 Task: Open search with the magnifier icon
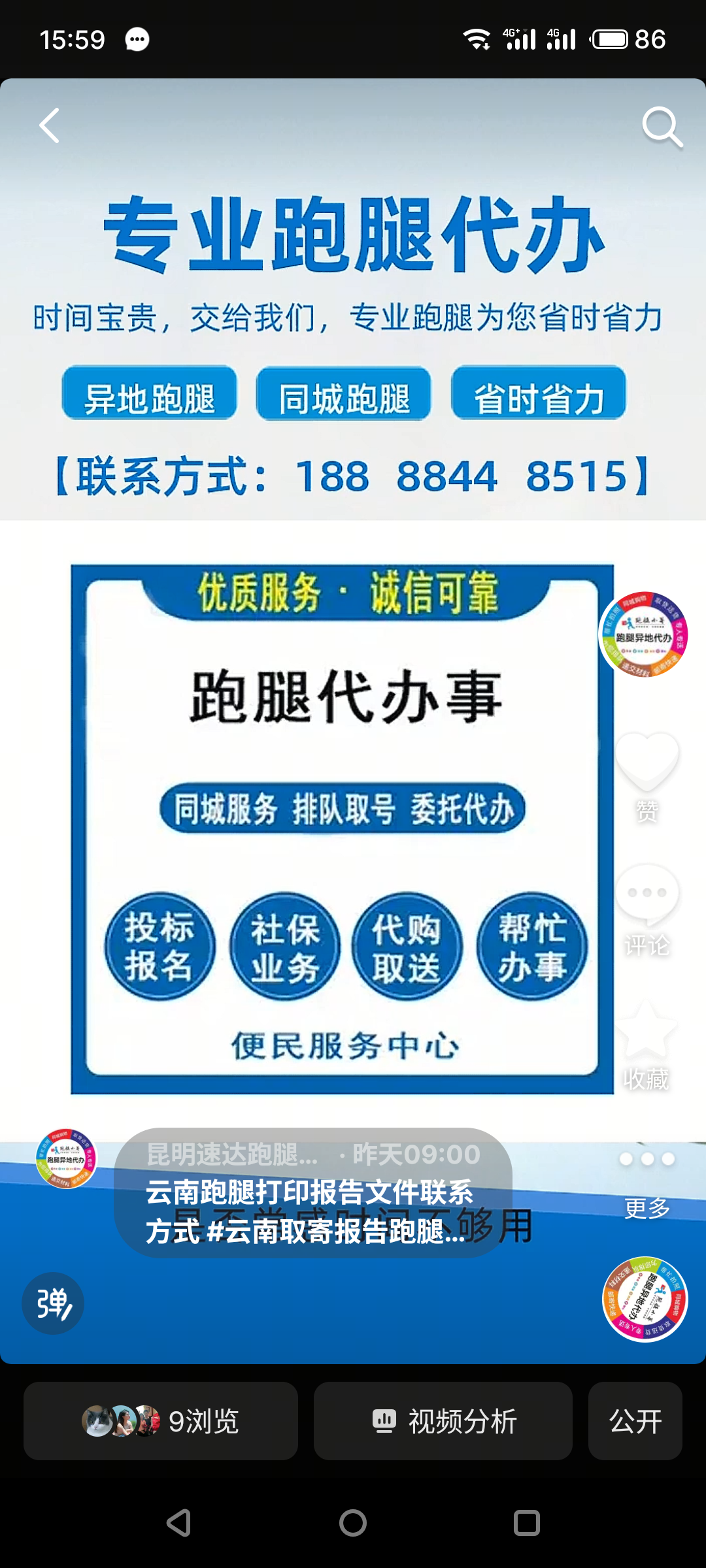tap(662, 127)
